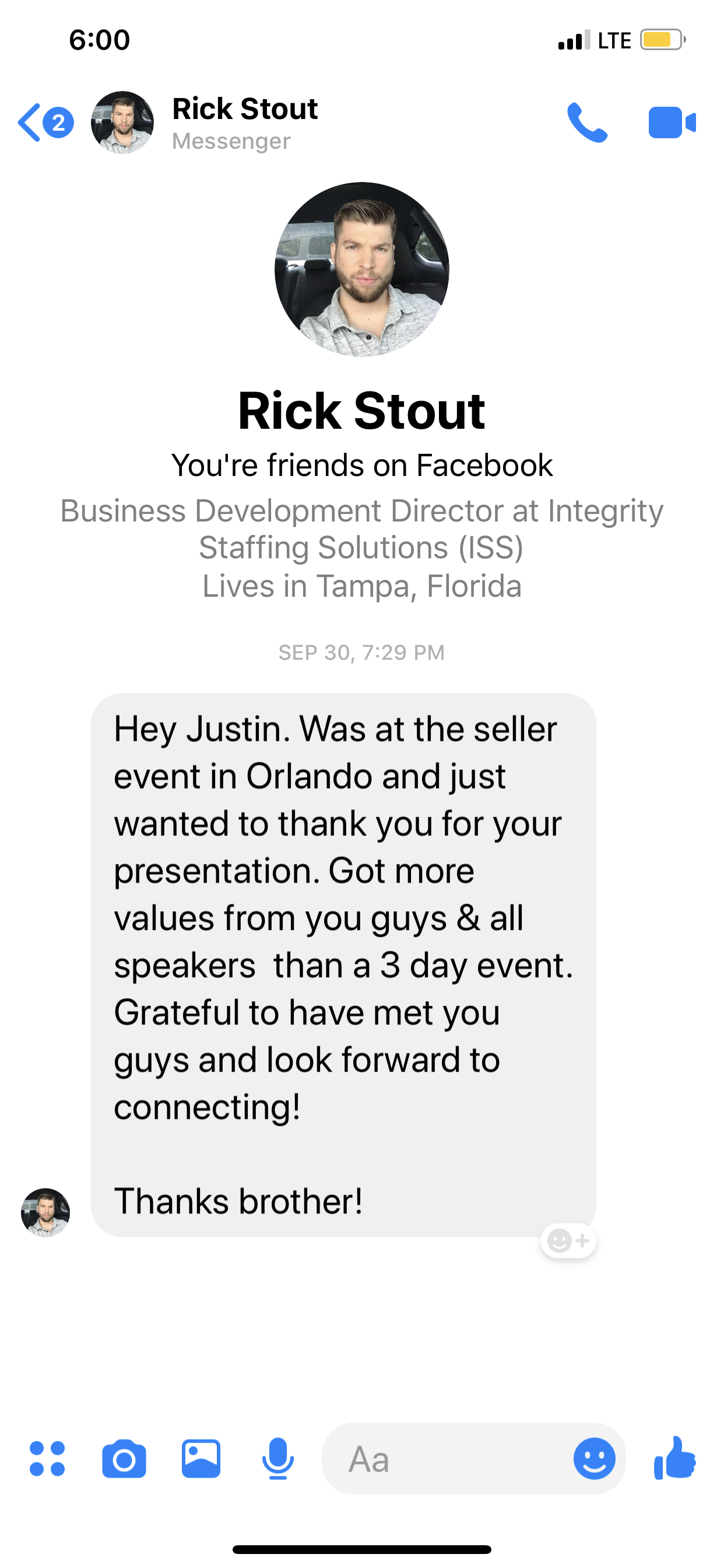Add a reaction to Rick's message
This screenshot has height=1568, width=724.
tap(568, 1240)
